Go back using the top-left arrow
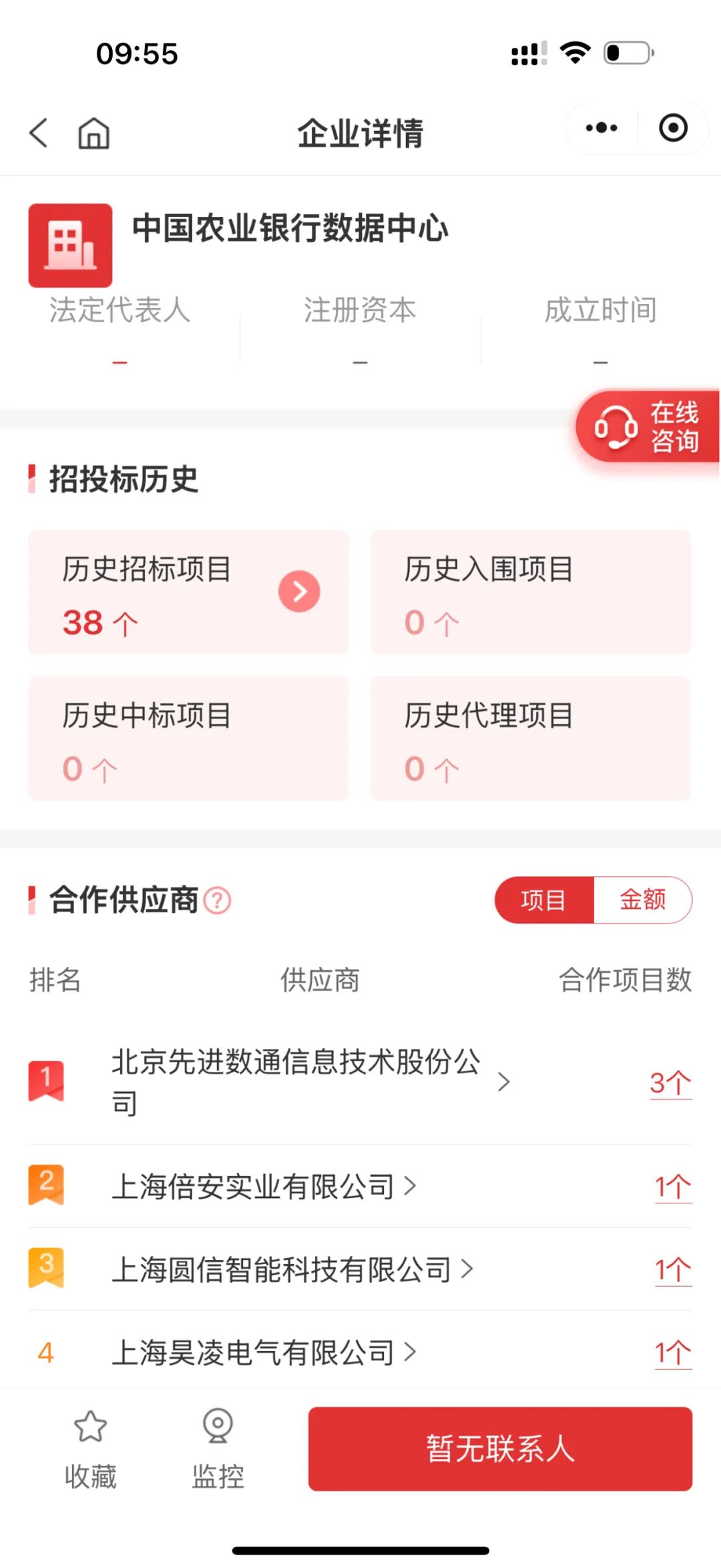The image size is (721, 1568). (x=39, y=132)
